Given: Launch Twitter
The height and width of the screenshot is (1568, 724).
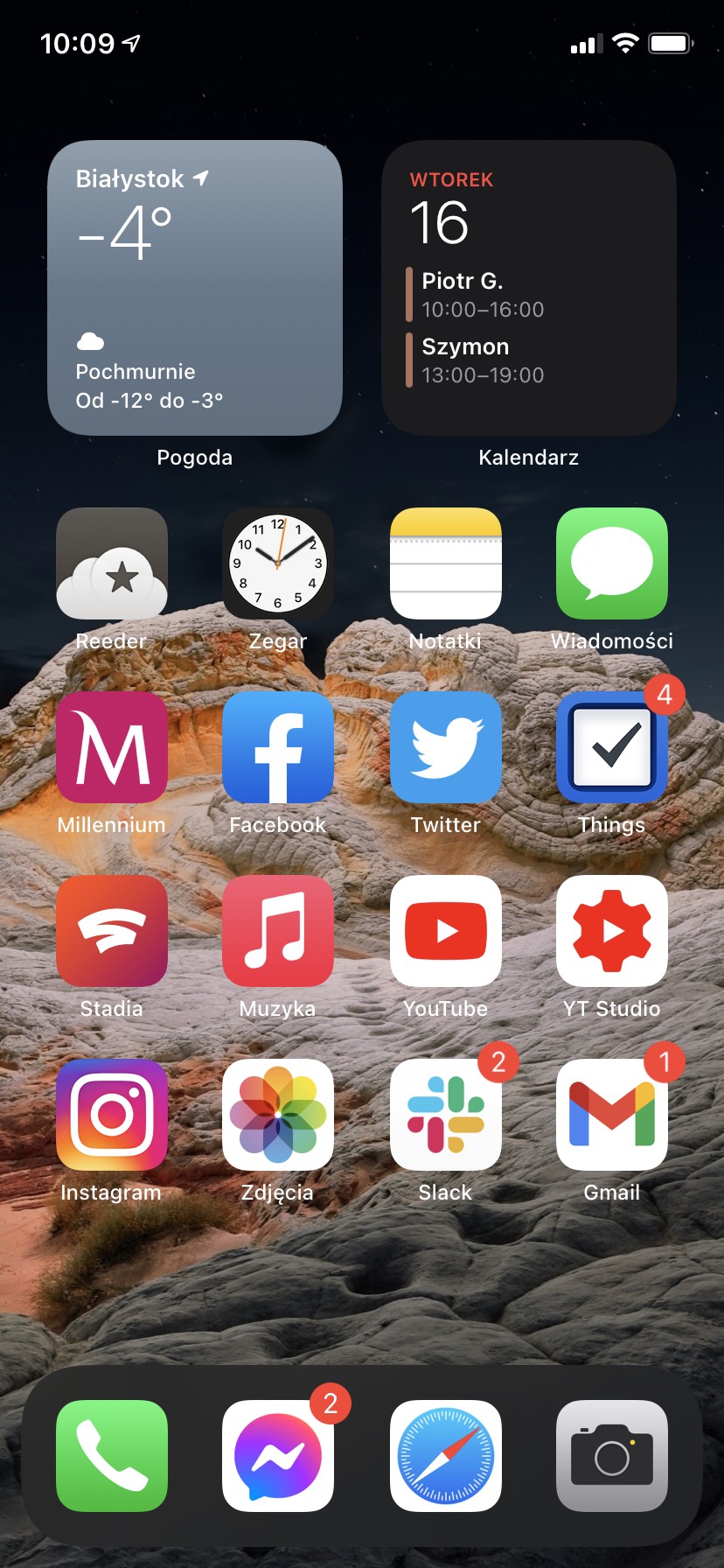Looking at the screenshot, I should (x=446, y=747).
